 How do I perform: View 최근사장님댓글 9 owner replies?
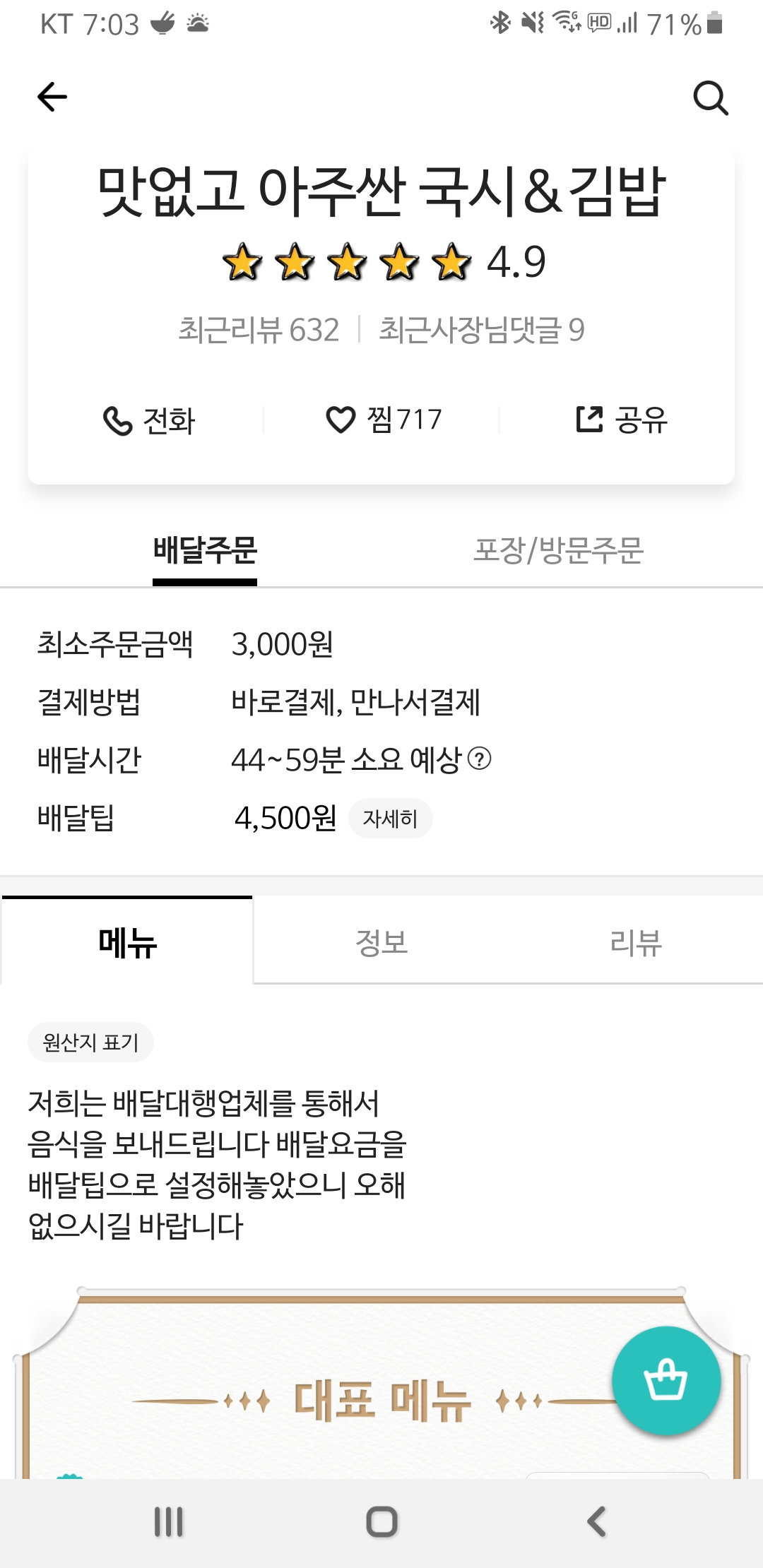click(482, 330)
